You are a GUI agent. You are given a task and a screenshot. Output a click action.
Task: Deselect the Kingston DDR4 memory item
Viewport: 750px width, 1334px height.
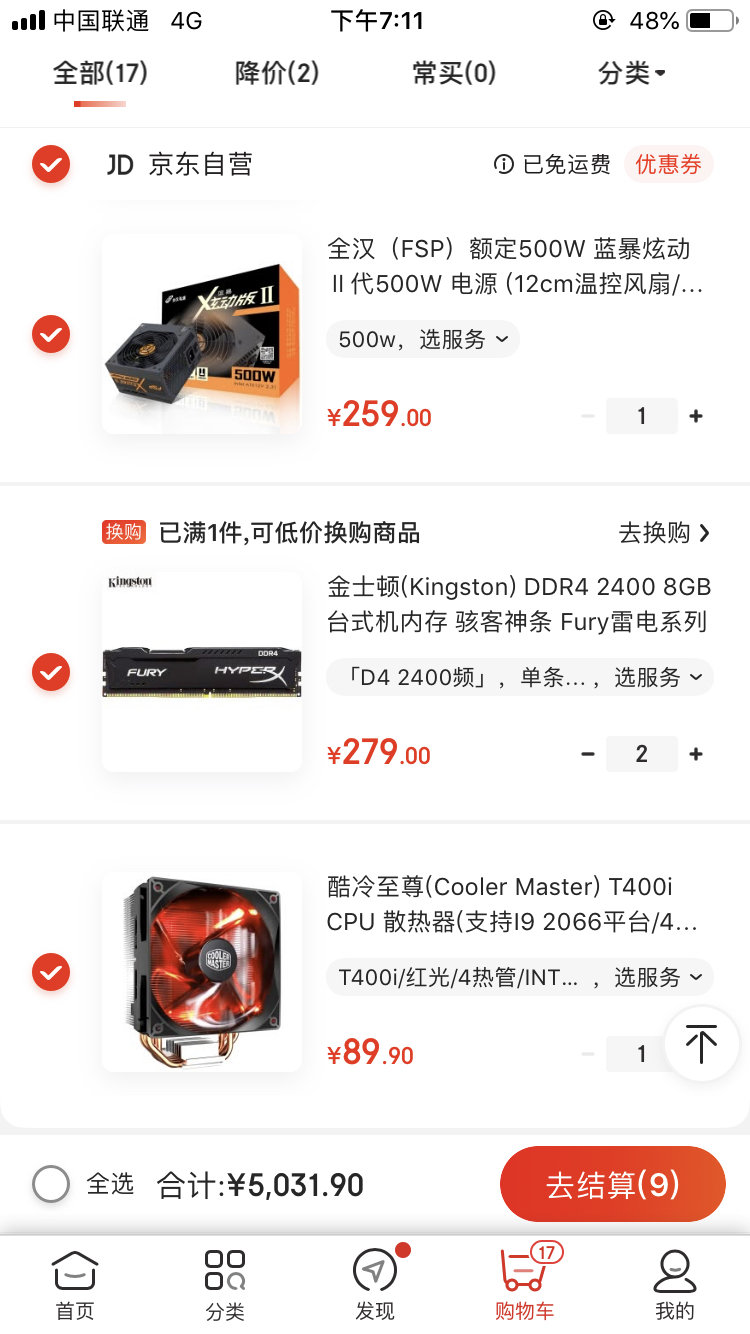click(x=51, y=672)
